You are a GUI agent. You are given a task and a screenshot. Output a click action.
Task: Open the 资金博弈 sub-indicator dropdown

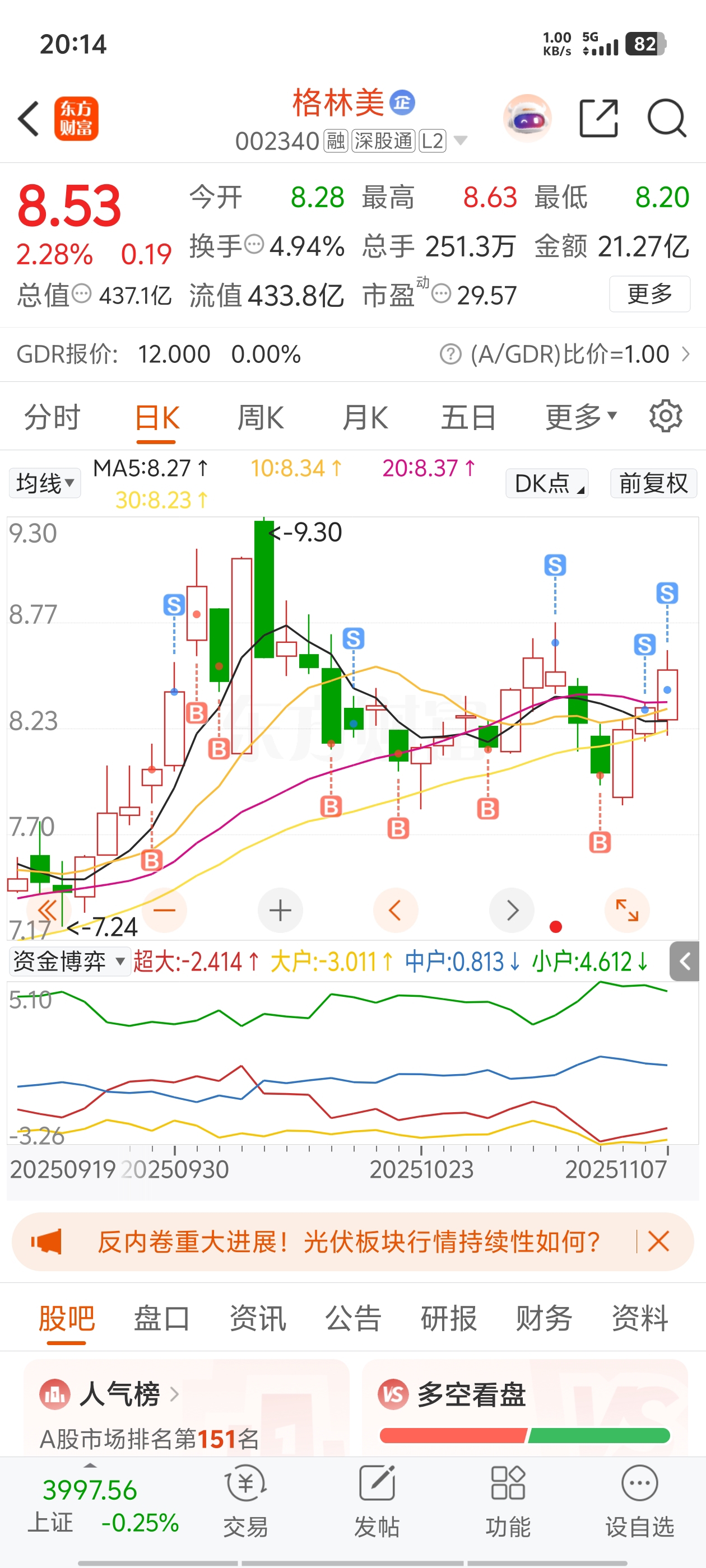point(69,962)
